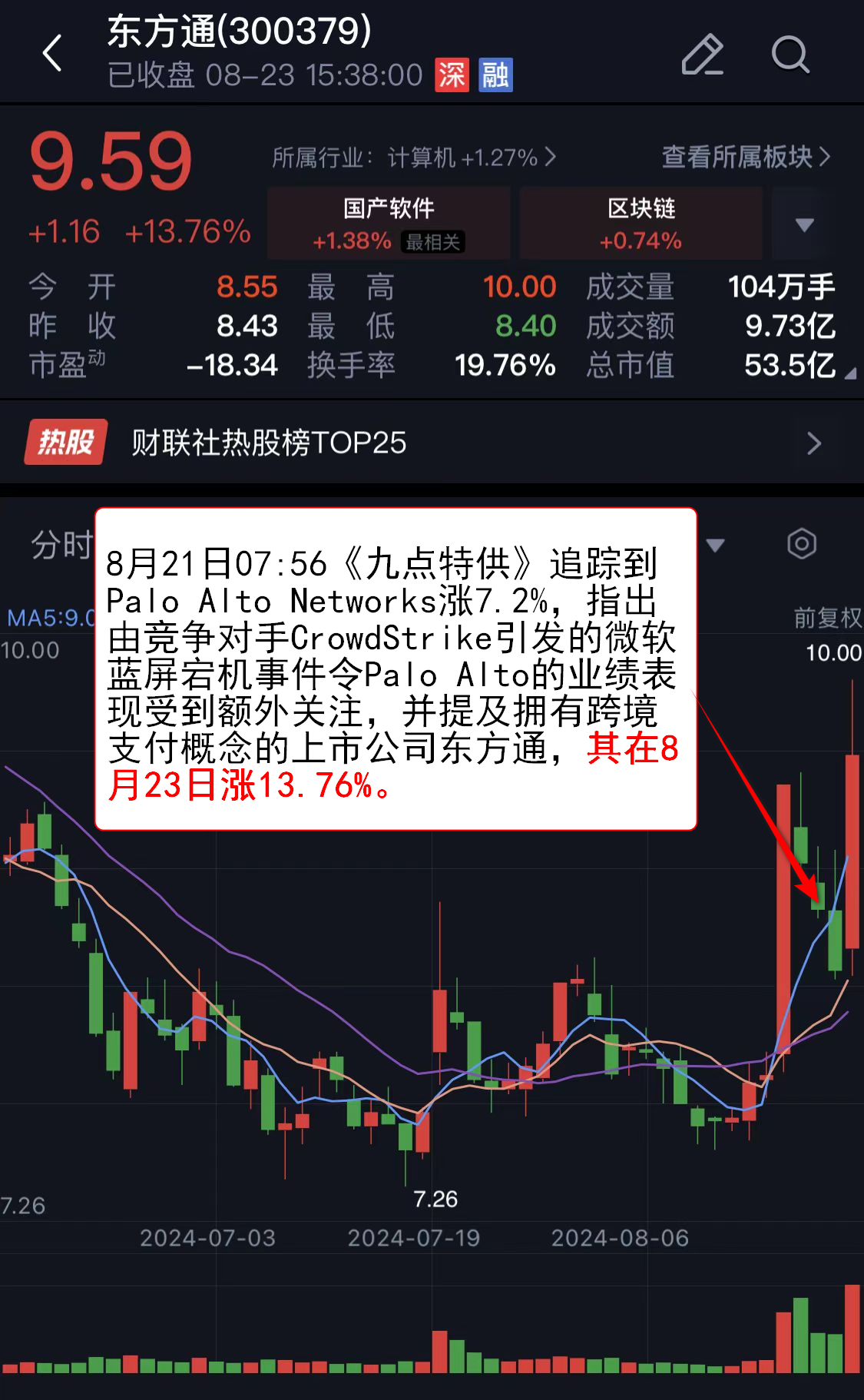Screen dimensions: 864x1400
Task: Change the 前复权 adjustment setting
Action: pyautogui.click(x=827, y=617)
